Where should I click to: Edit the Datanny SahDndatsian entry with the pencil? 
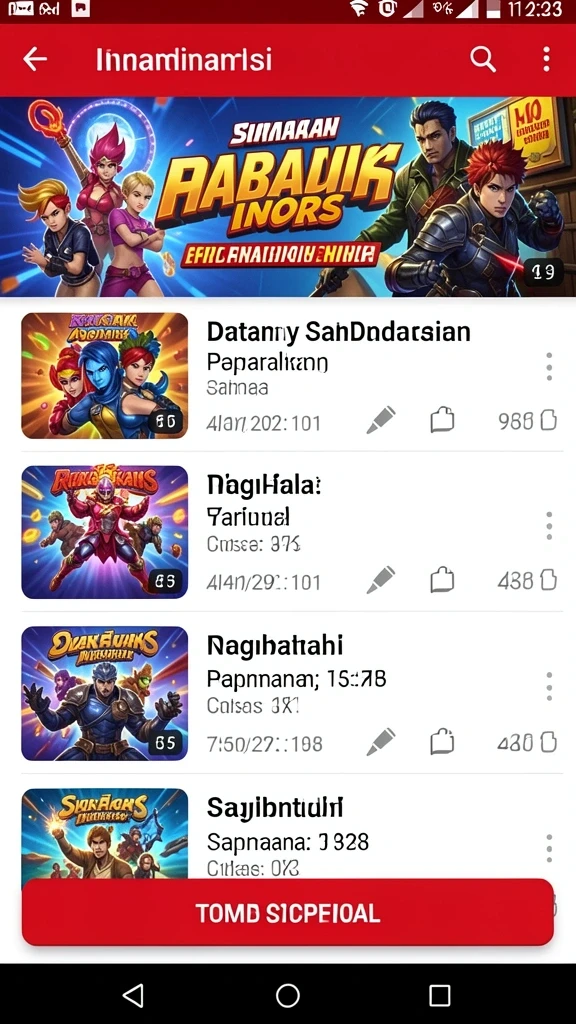point(381,421)
